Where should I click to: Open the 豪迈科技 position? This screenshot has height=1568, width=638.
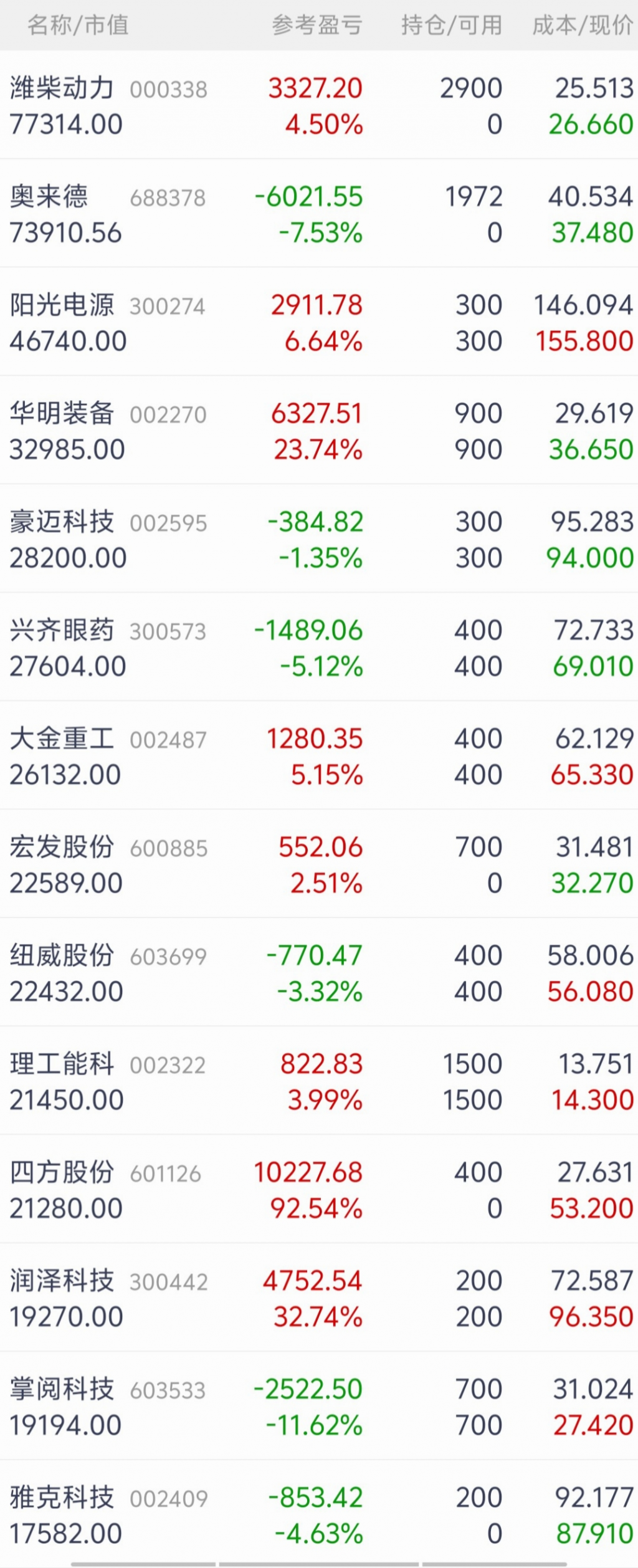[x=319, y=540]
